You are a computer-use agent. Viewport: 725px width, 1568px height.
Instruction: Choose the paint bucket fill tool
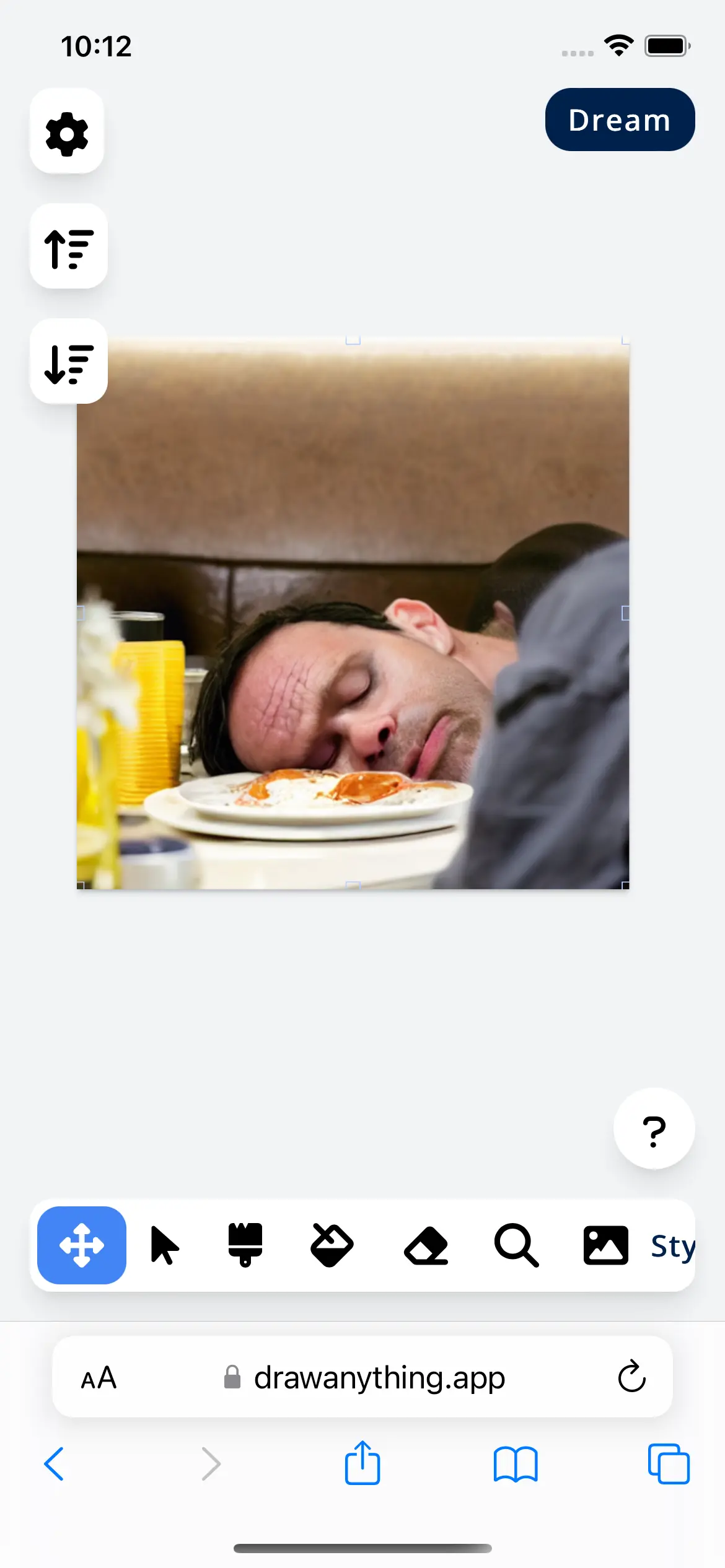[x=332, y=1245]
